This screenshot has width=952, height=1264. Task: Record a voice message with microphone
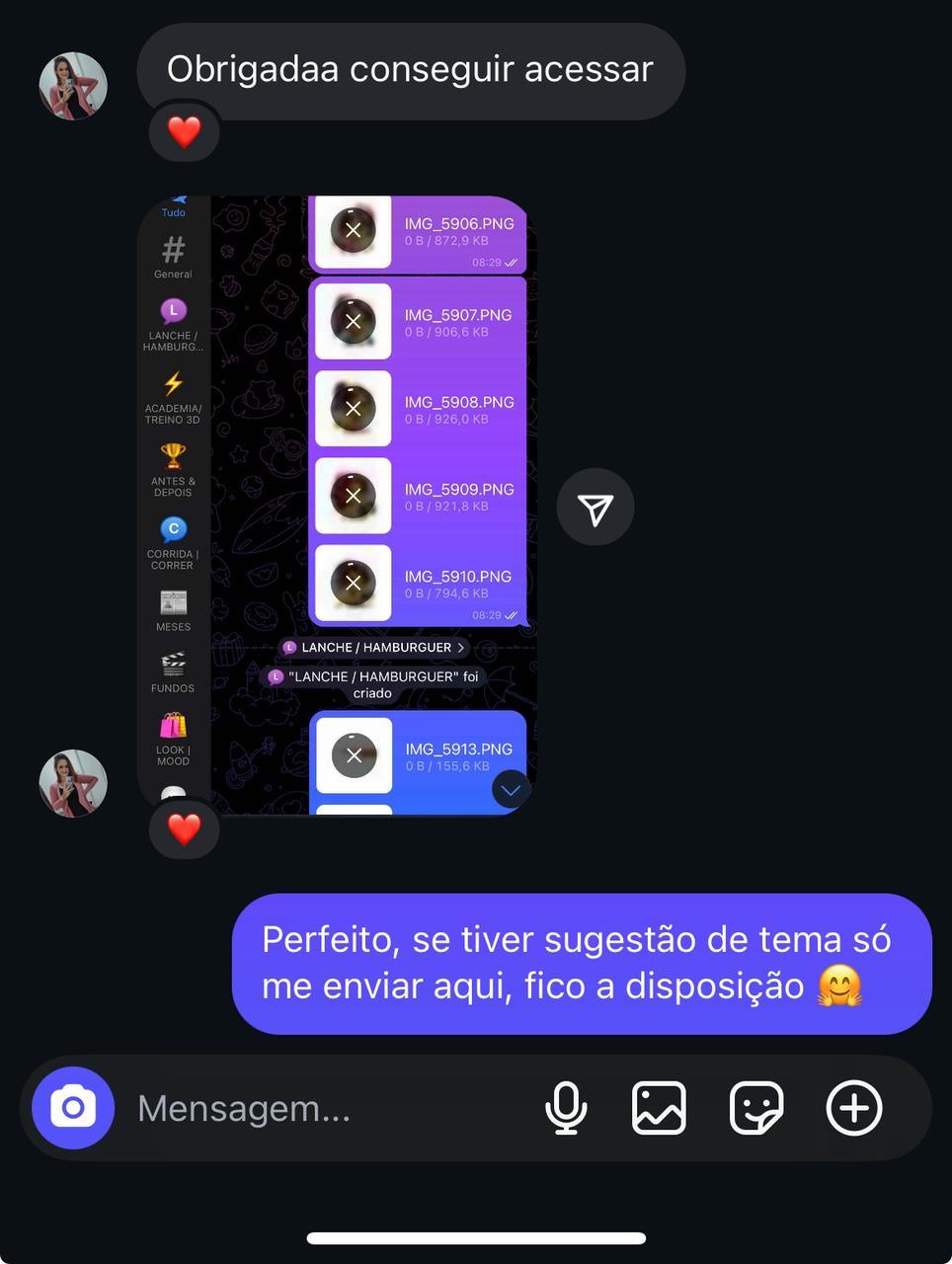(x=566, y=1108)
